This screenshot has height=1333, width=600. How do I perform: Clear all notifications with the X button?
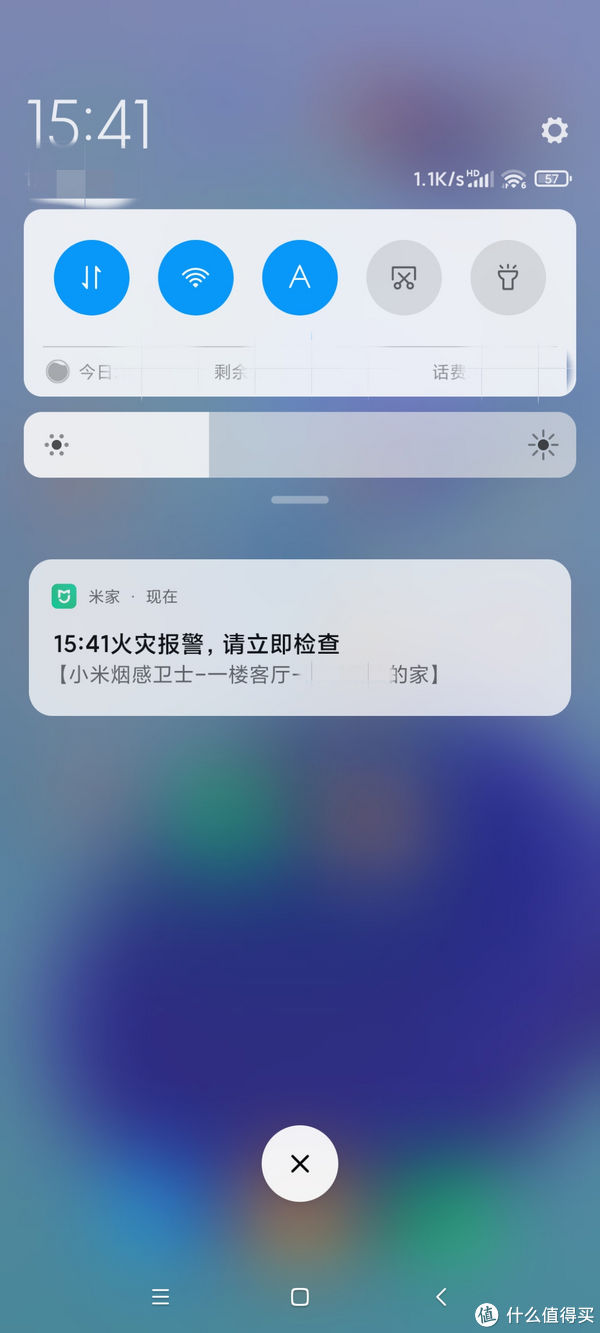(300, 1163)
